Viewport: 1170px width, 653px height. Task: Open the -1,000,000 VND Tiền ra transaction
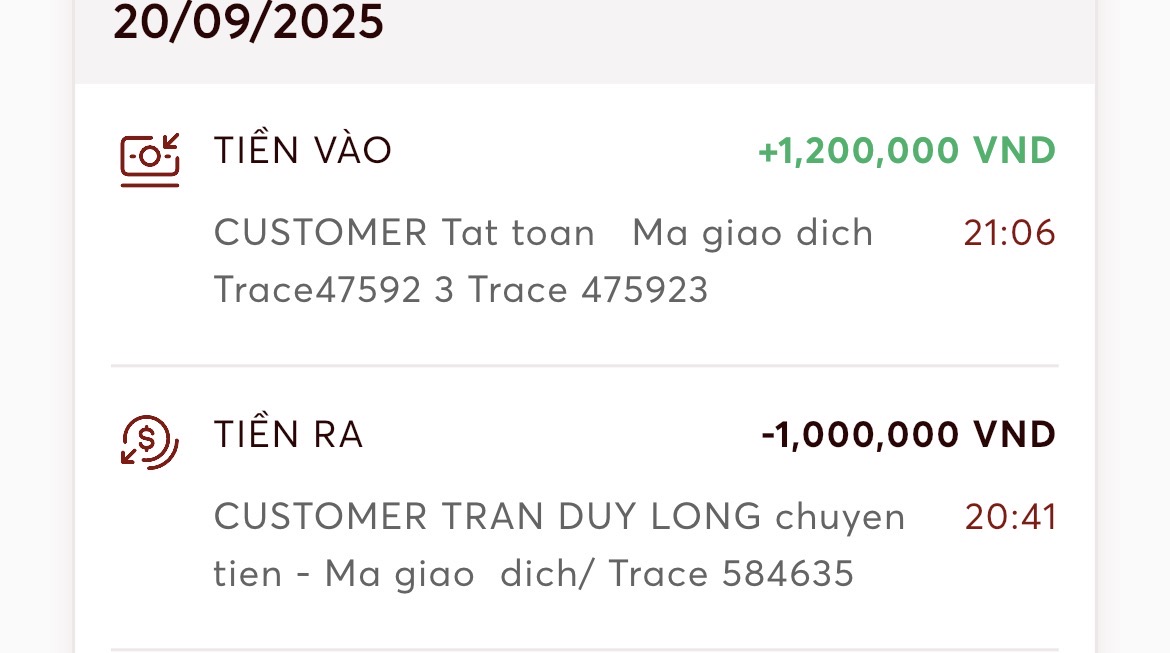point(584,505)
